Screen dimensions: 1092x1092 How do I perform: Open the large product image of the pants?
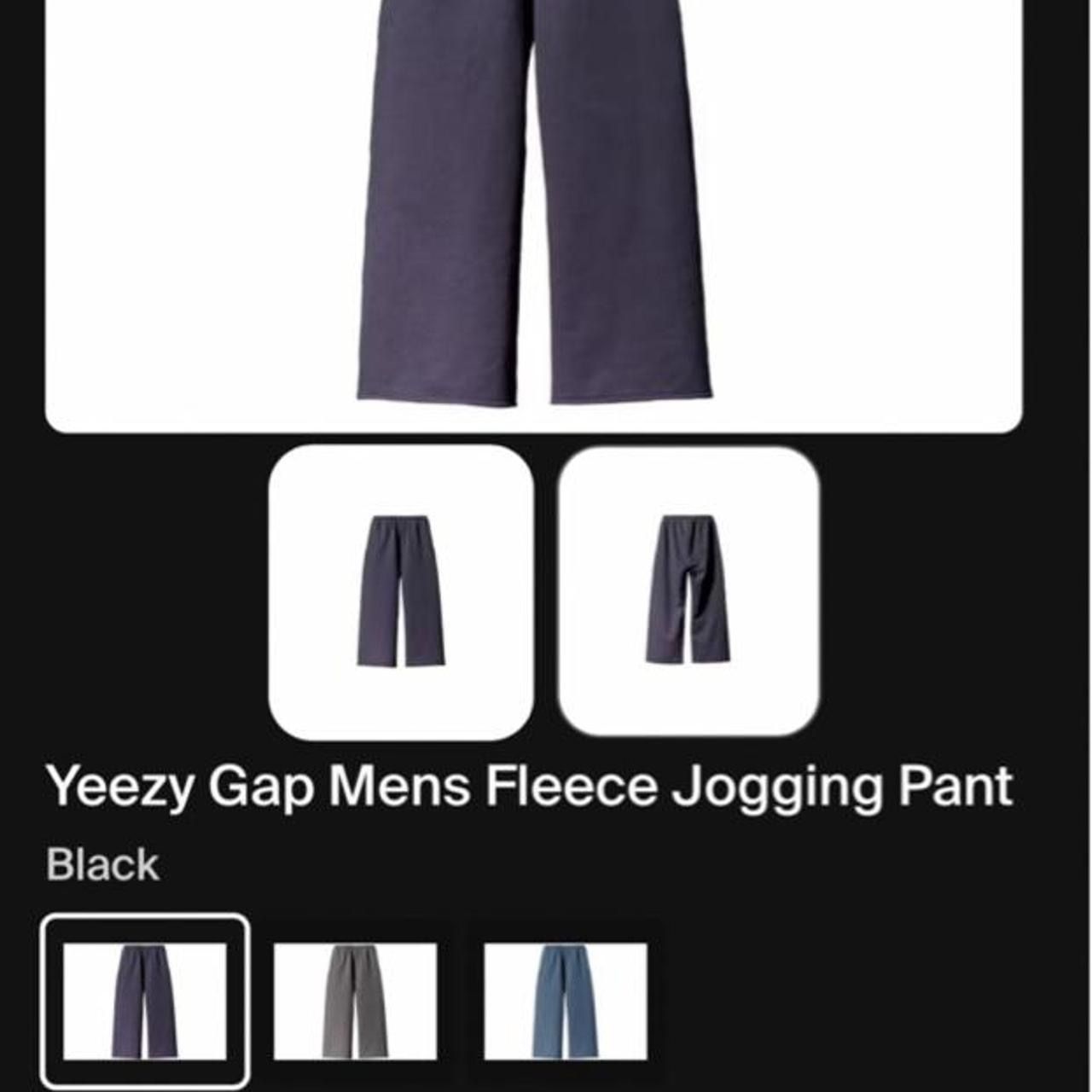click(533, 213)
